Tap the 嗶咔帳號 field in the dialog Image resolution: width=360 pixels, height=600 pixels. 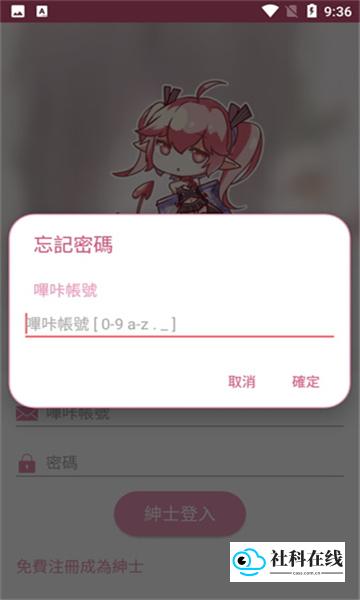(x=179, y=325)
